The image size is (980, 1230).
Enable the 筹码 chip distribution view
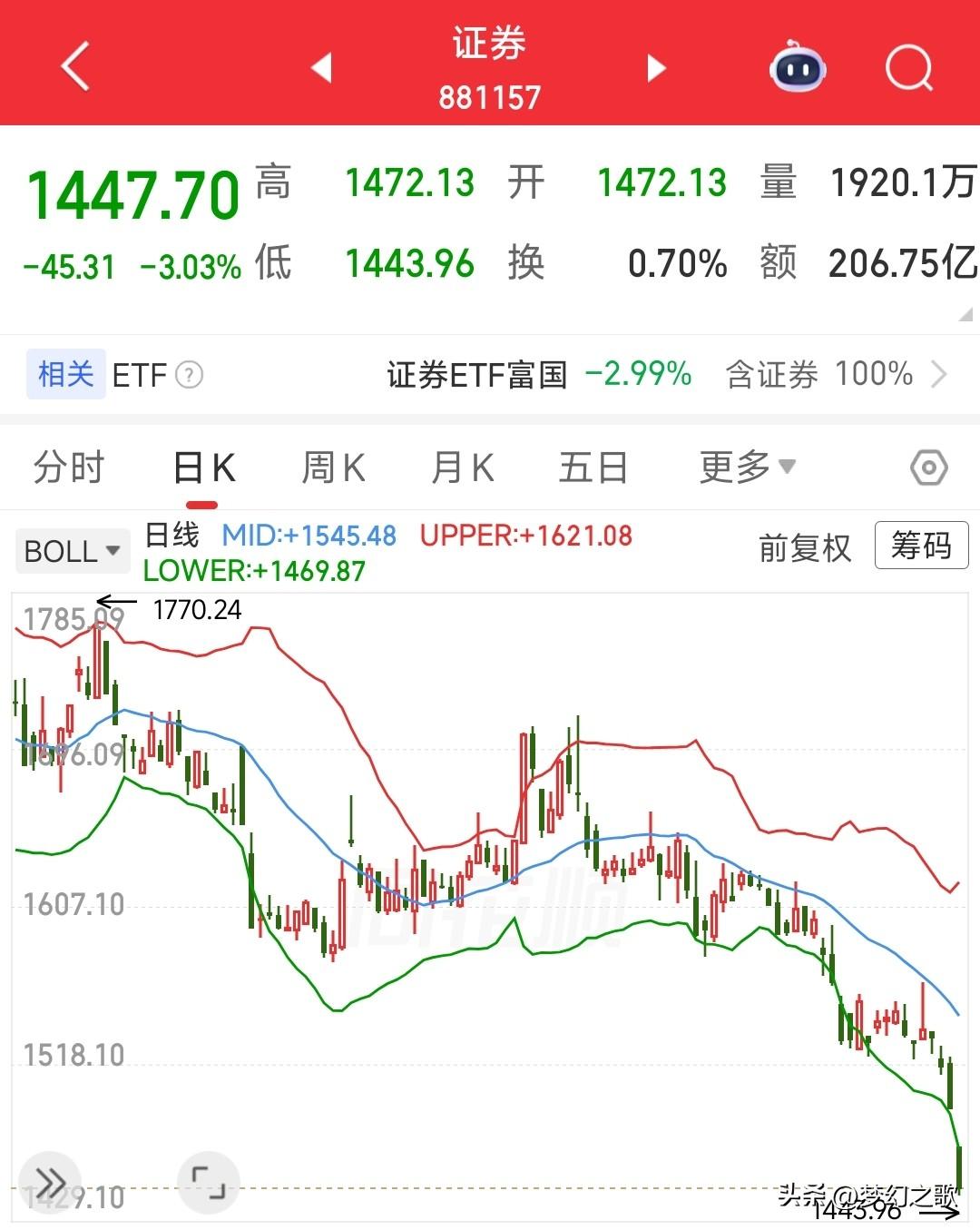[921, 546]
